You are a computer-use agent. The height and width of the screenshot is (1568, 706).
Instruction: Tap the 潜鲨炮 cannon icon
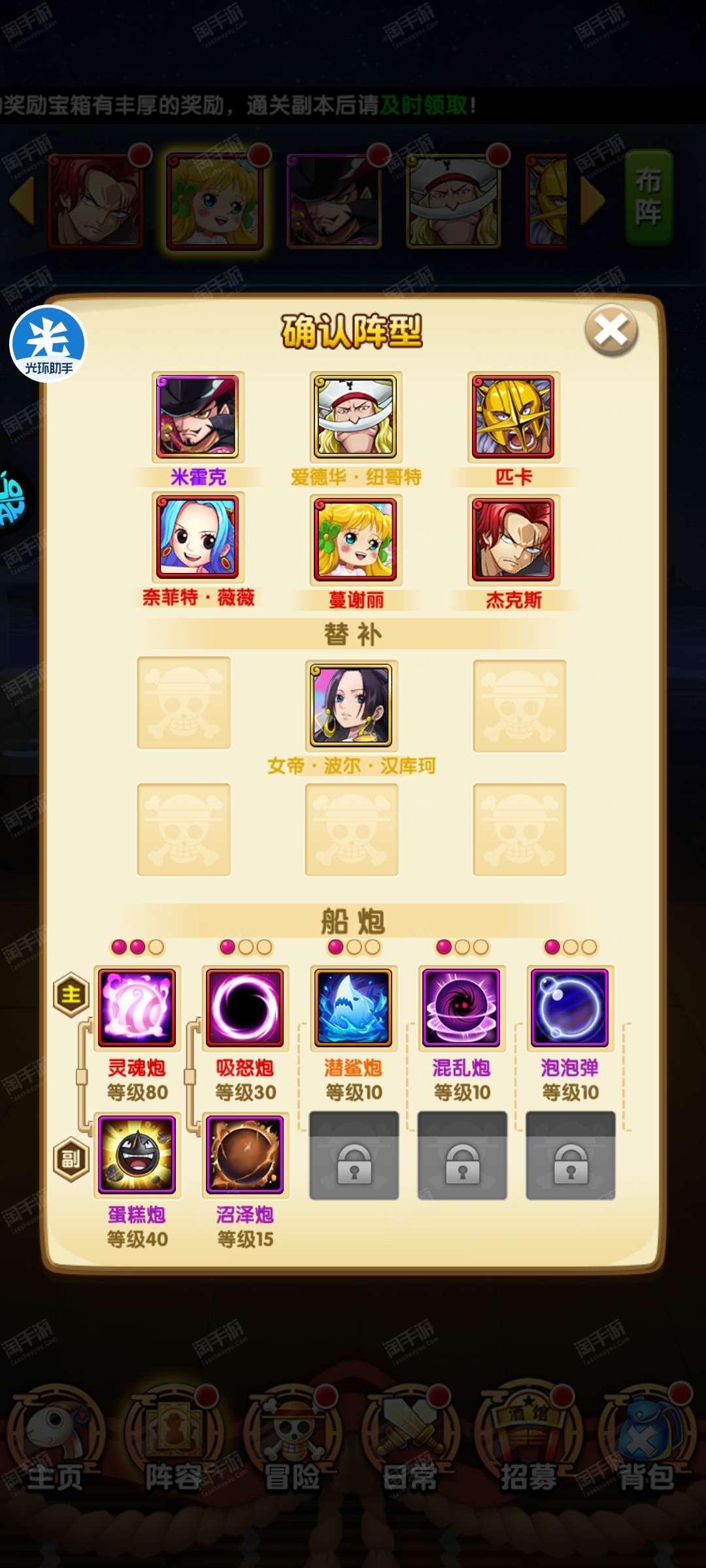pyautogui.click(x=353, y=1007)
